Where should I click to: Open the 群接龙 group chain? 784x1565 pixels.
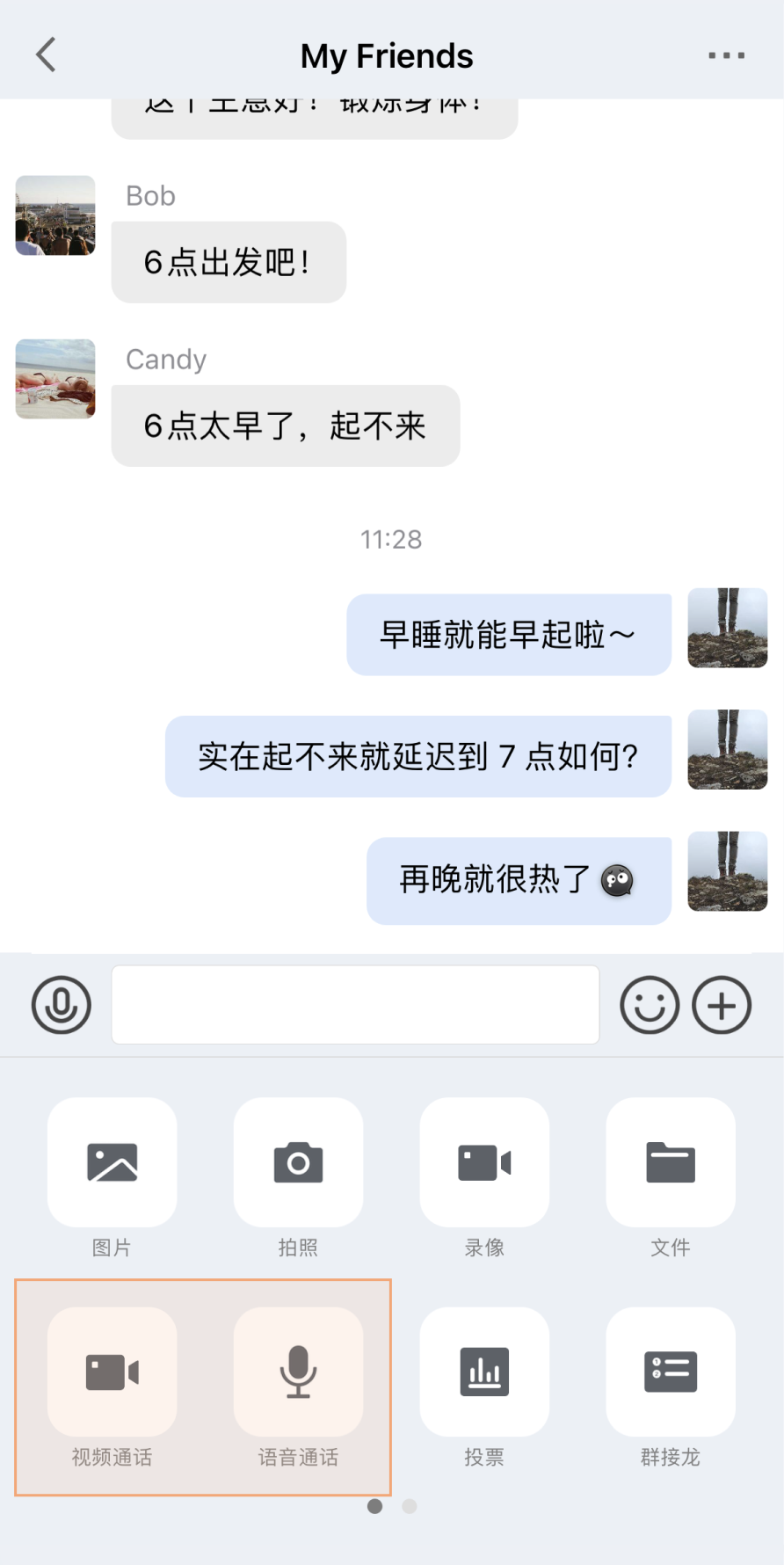[671, 1372]
